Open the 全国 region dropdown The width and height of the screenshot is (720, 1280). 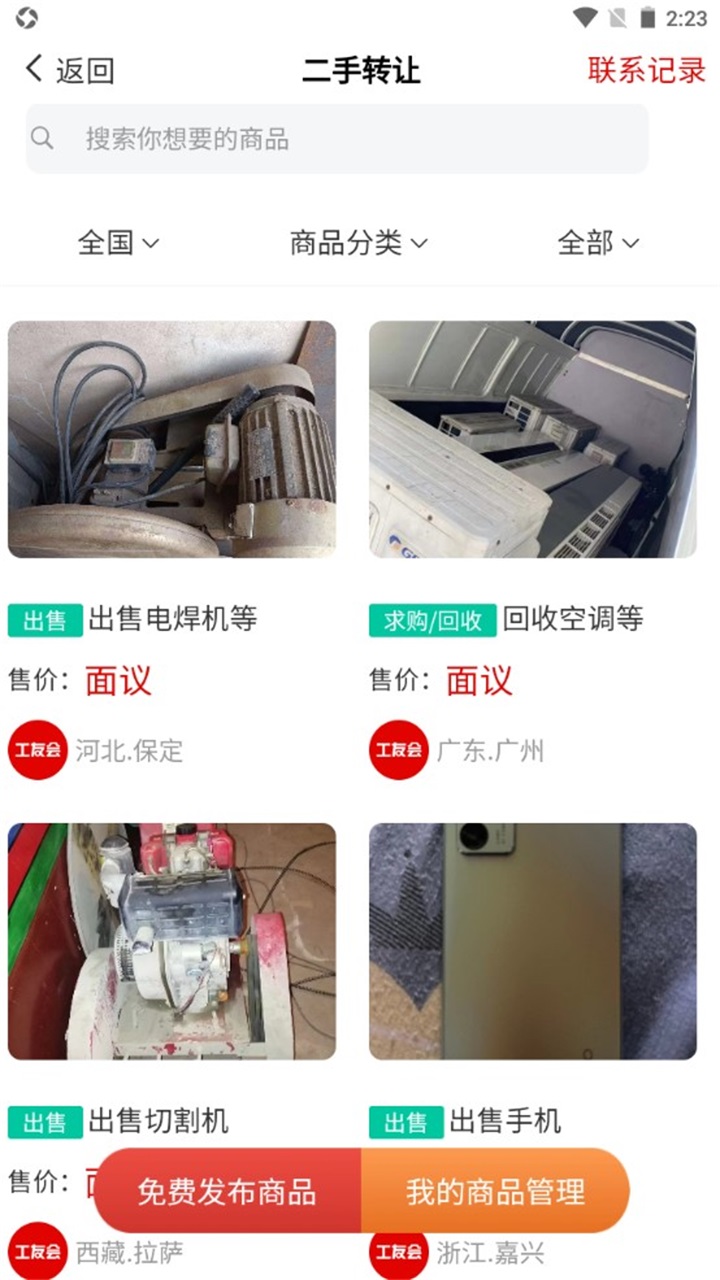pos(118,242)
